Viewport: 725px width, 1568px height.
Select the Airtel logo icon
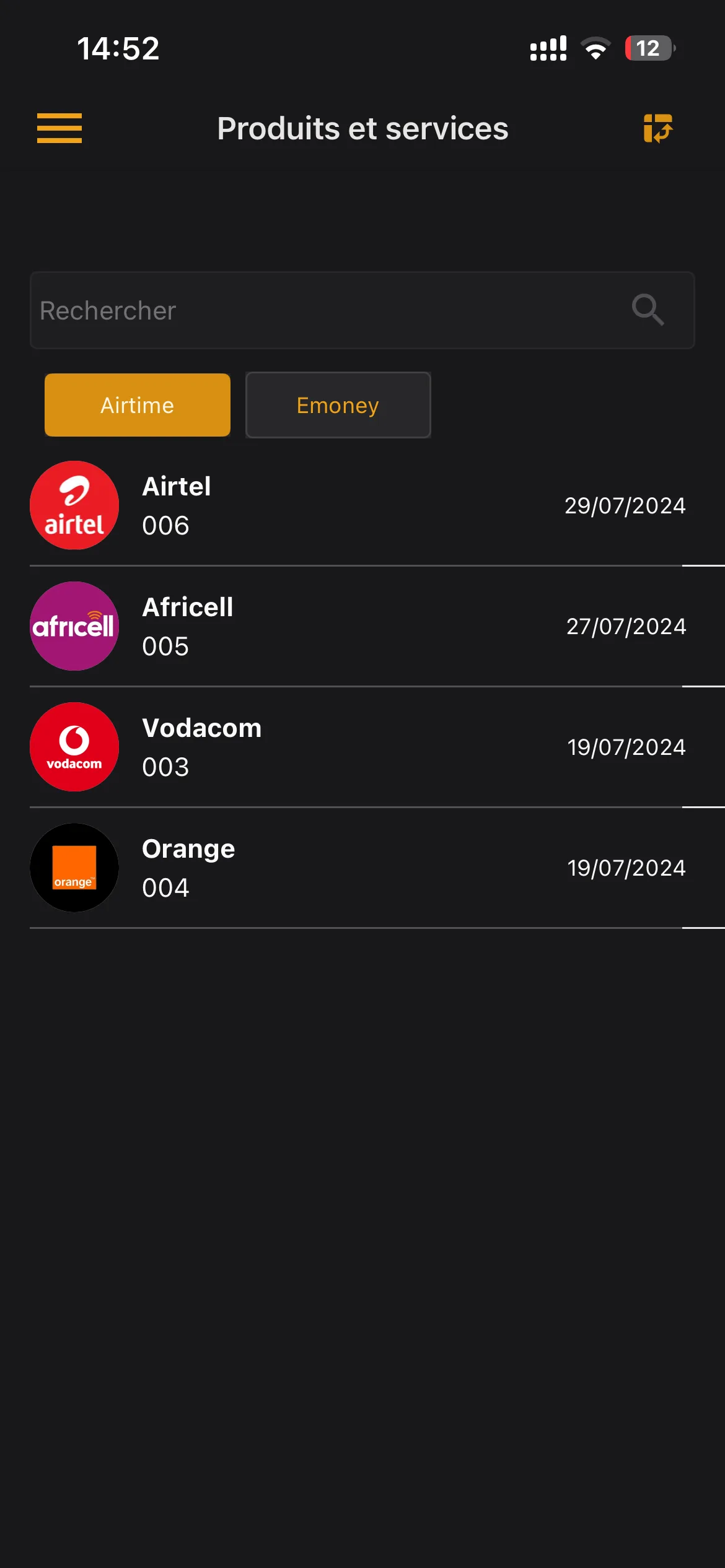tap(74, 505)
